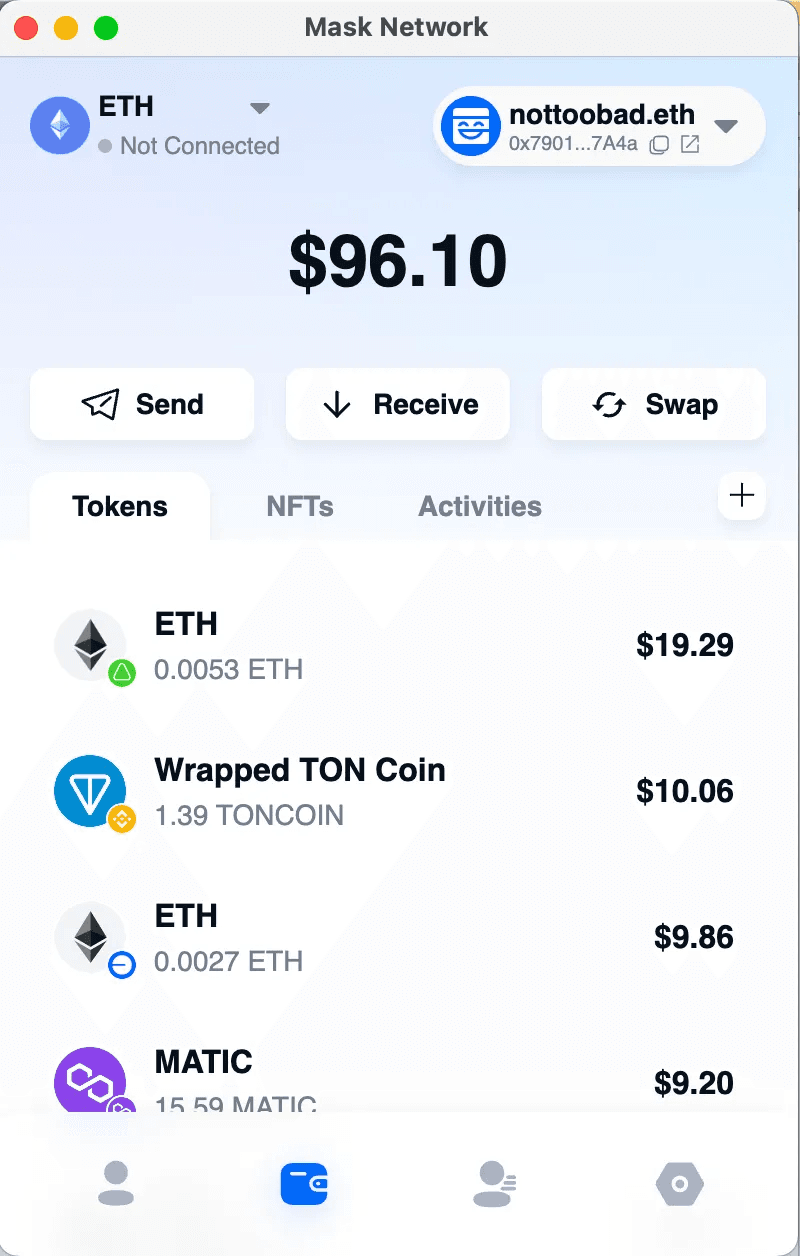800x1256 pixels.
Task: Tap the Send button
Action: pyautogui.click(x=142, y=404)
